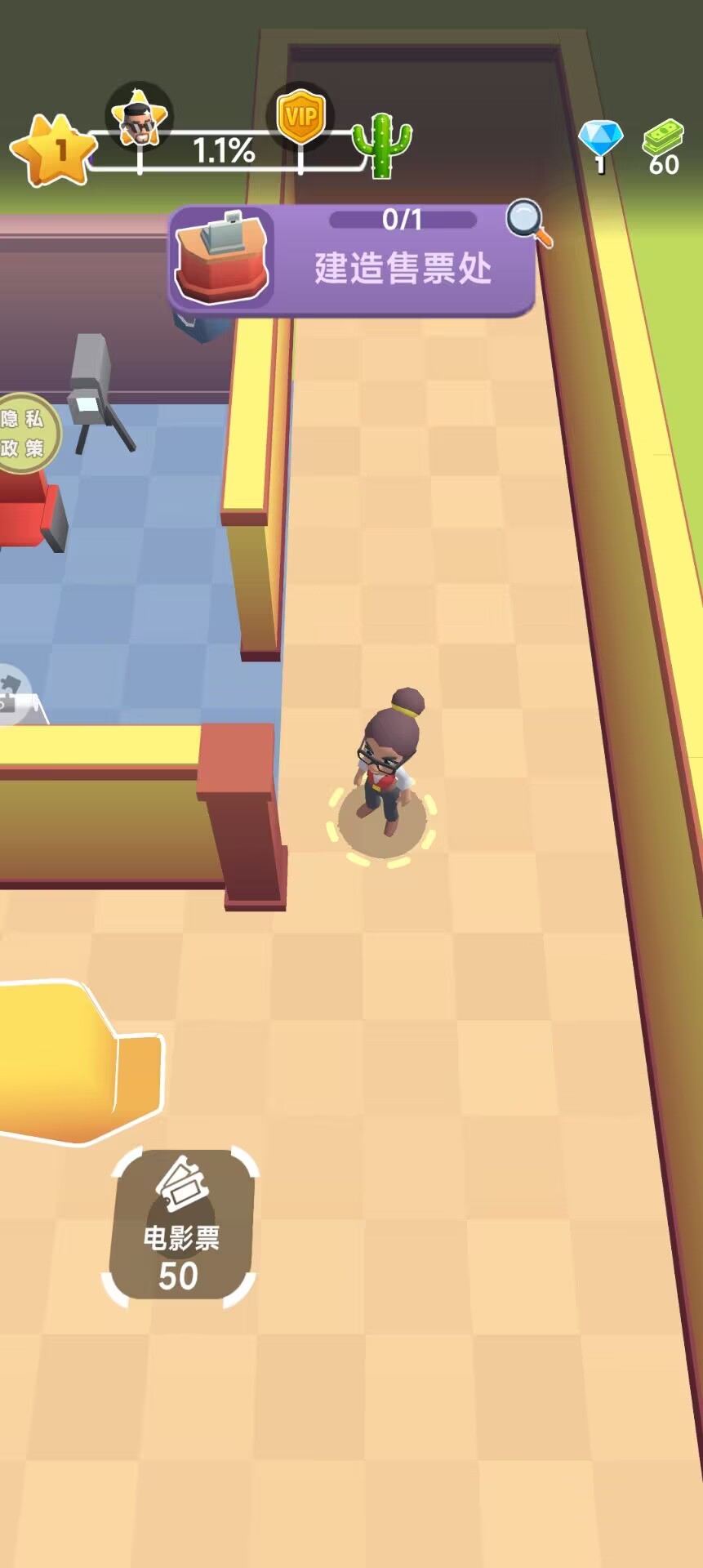Tap the magnifying glass on the task banner
Image resolution: width=703 pixels, height=1568 pixels.
click(528, 222)
